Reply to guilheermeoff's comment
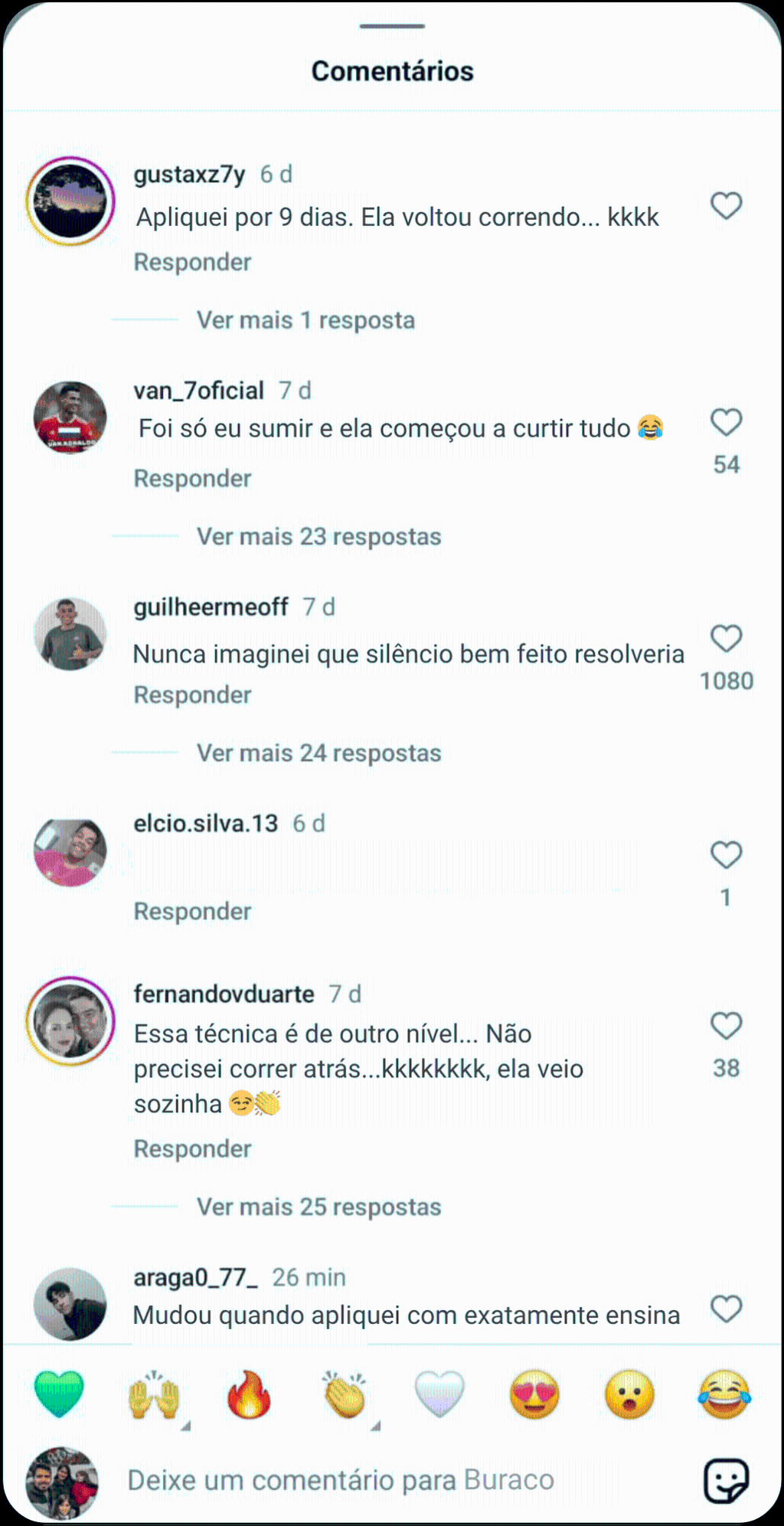Image resolution: width=784 pixels, height=1526 pixels. click(x=192, y=695)
